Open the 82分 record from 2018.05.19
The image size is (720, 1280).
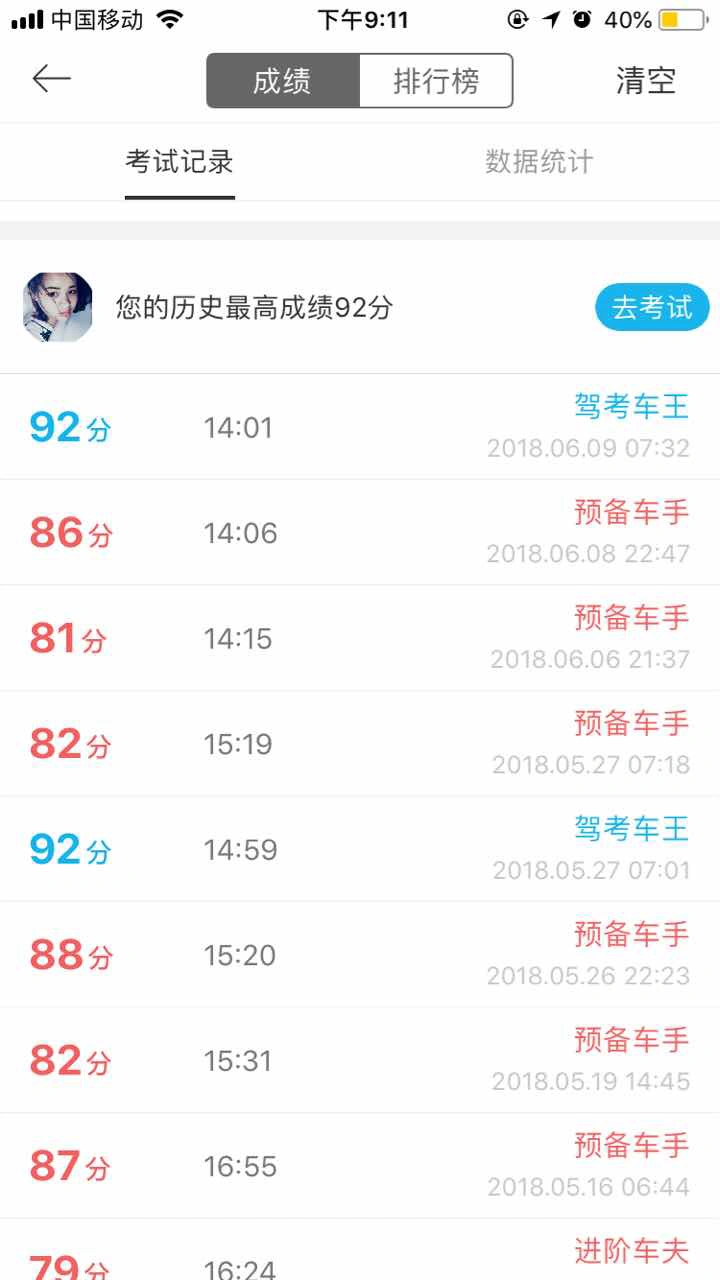[x=360, y=1061]
